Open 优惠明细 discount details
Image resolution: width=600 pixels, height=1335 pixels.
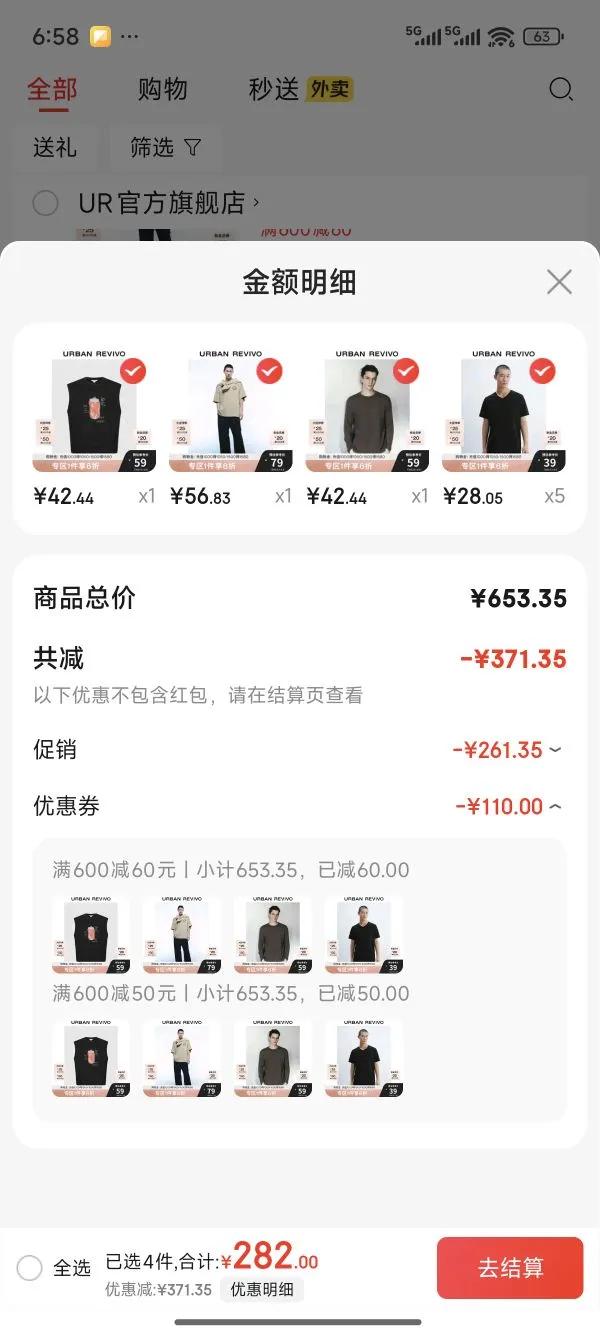pyautogui.click(x=262, y=1289)
